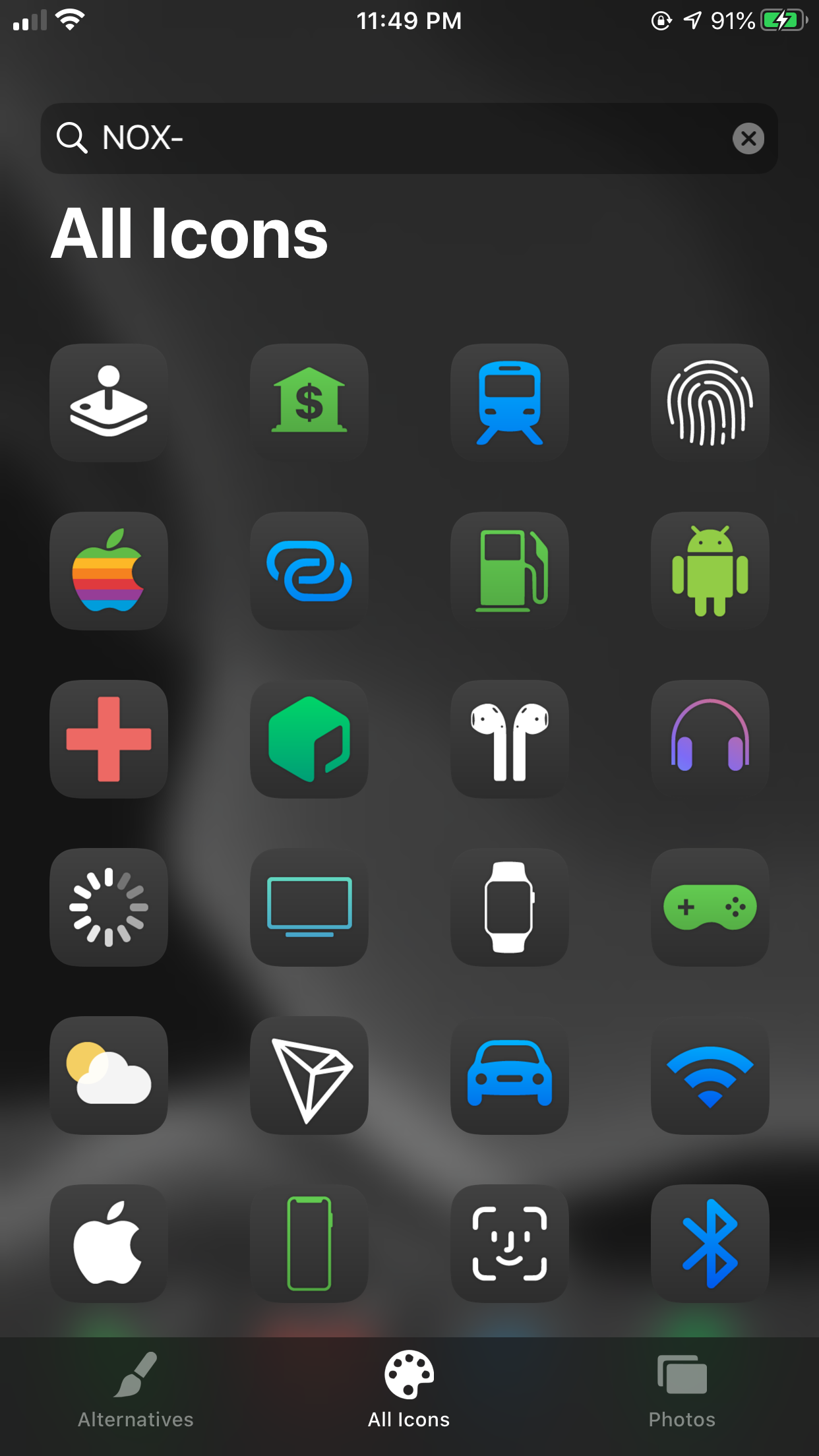This screenshot has width=819, height=1456.
Task: Pick the green Android robot icon
Action: point(710,571)
